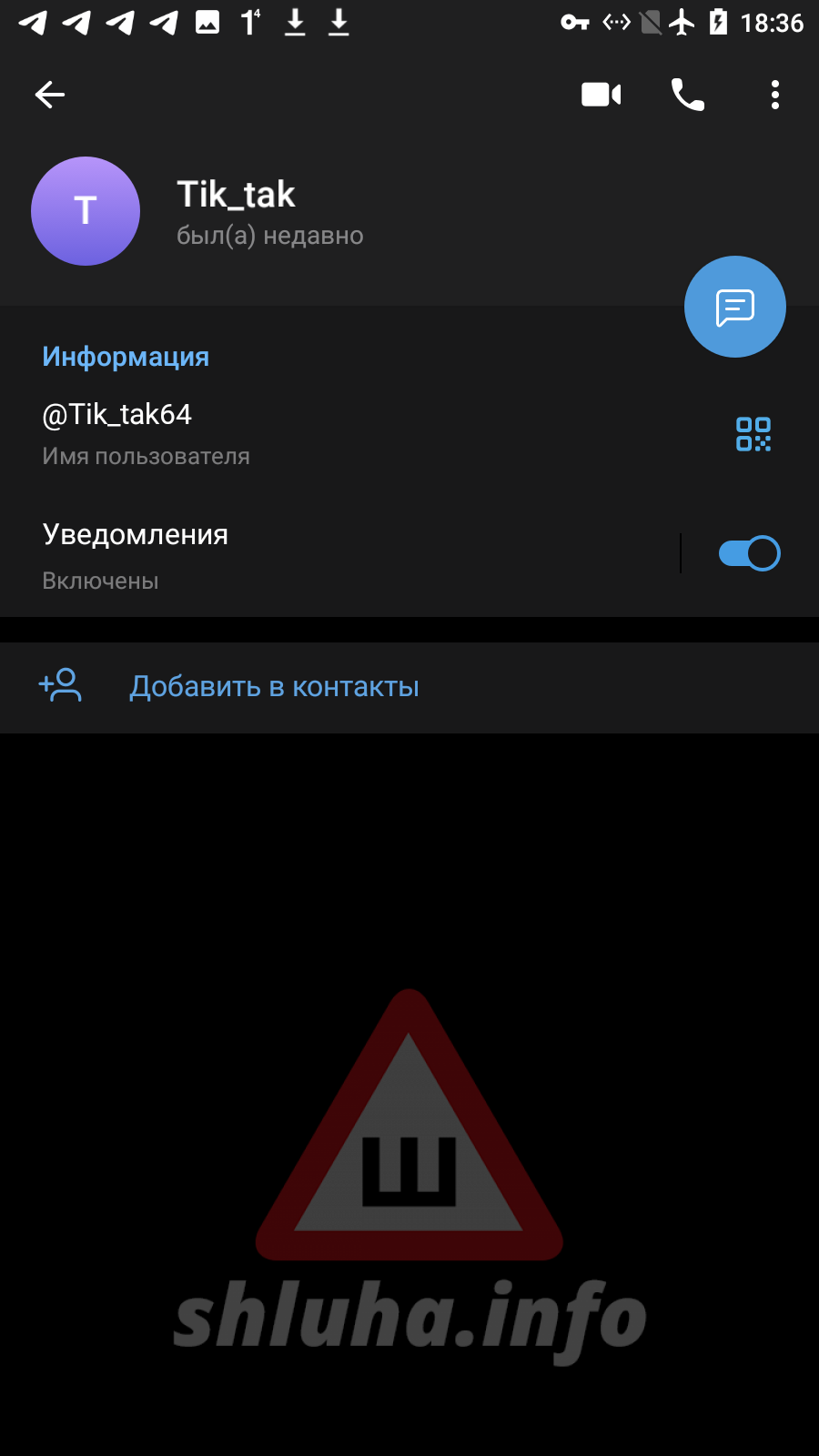The width and height of the screenshot is (819, 1456).
Task: Start a video call with Tik_tak
Action: (601, 95)
